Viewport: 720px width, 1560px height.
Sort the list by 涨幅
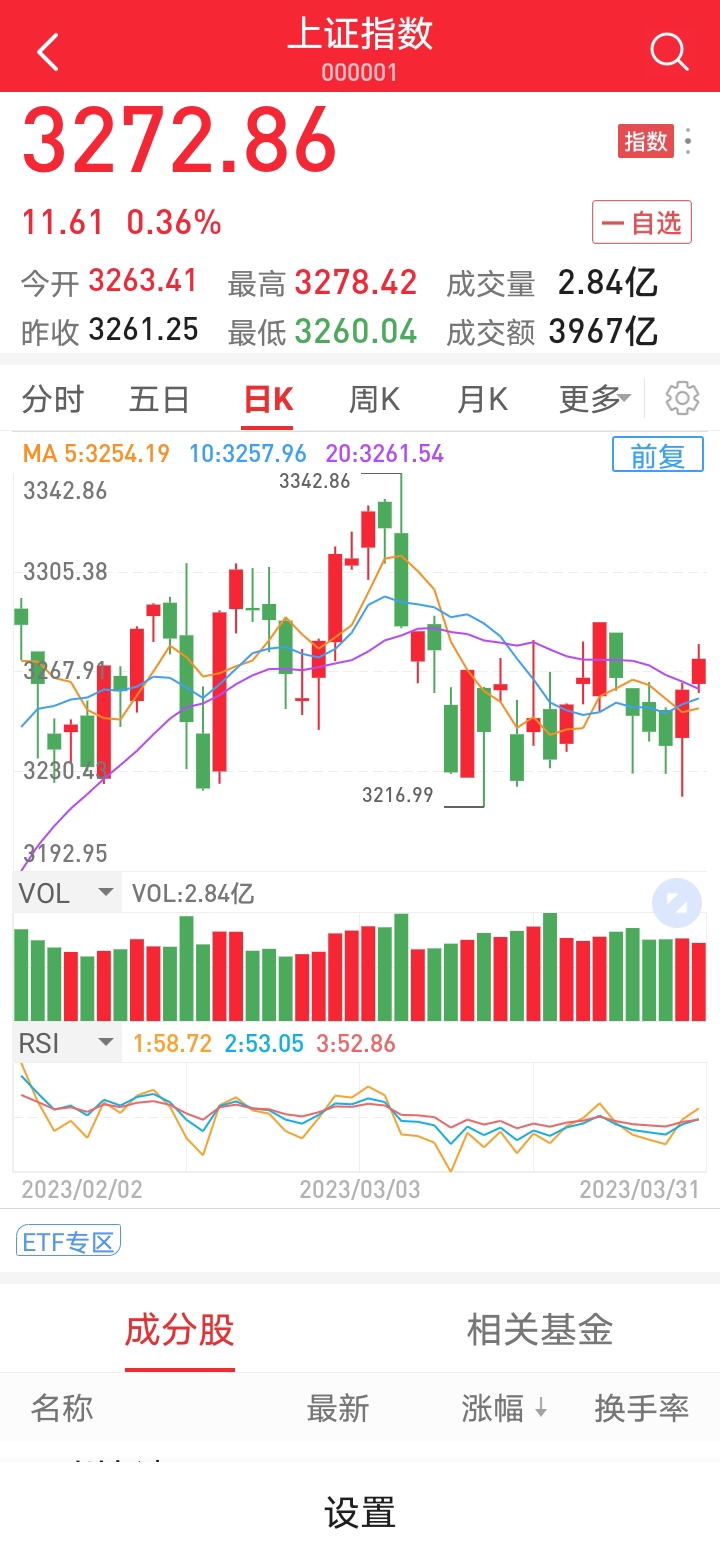pyautogui.click(x=504, y=1408)
